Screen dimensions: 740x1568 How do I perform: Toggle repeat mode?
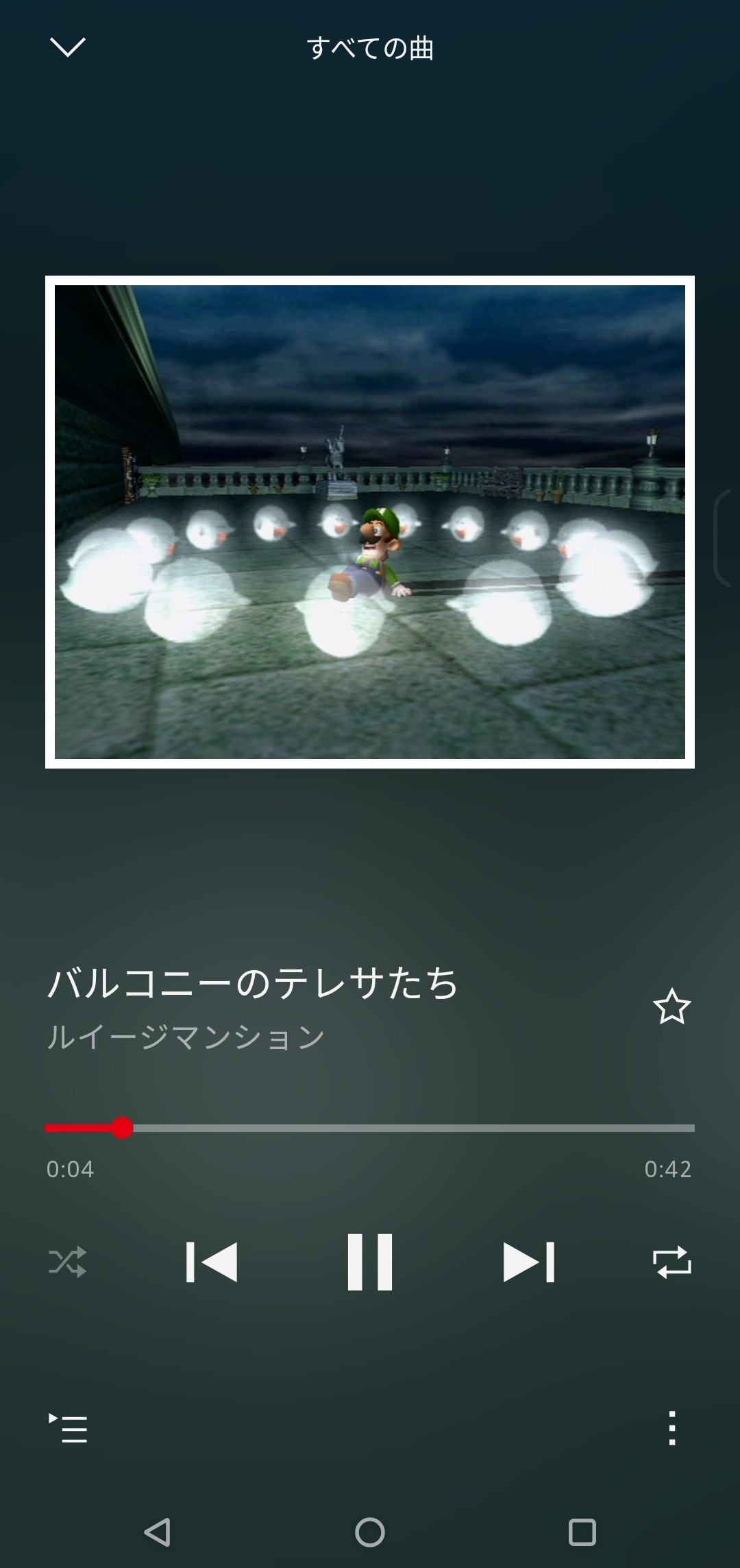click(x=671, y=1262)
